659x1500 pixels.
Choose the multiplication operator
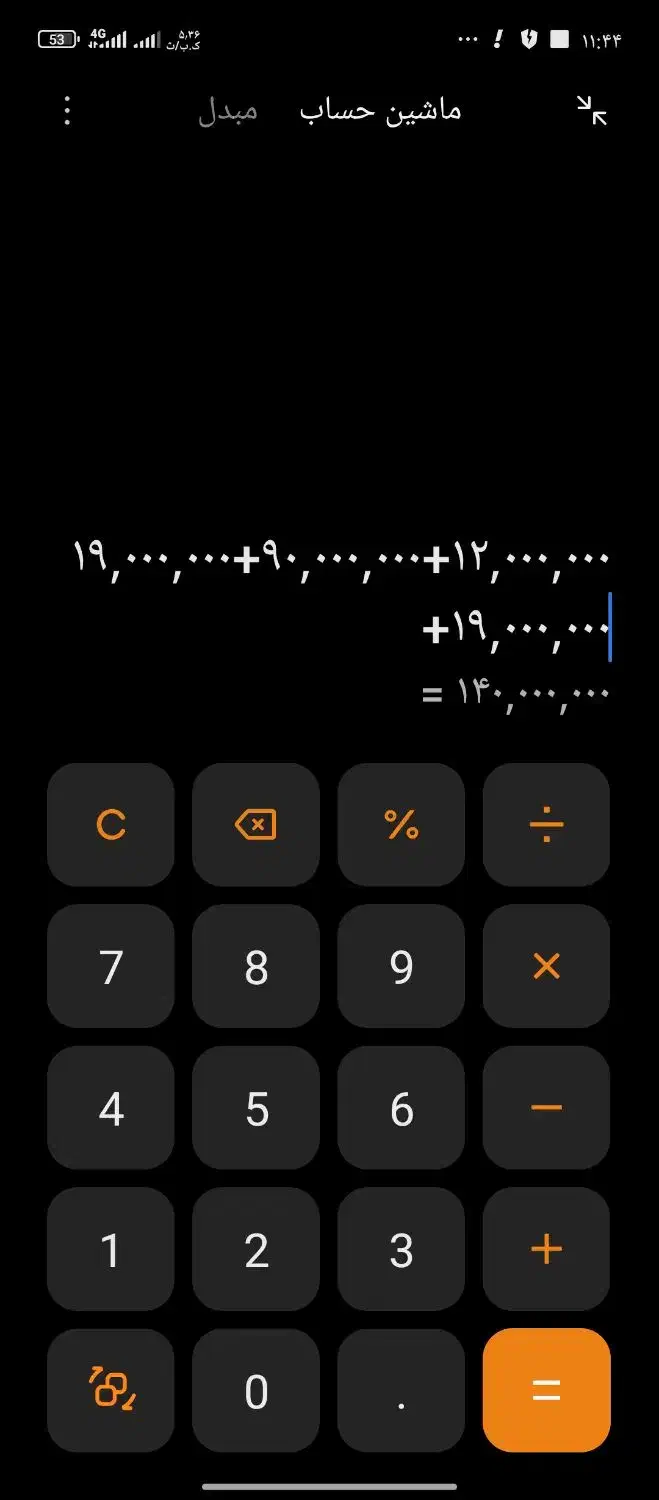[x=546, y=967]
